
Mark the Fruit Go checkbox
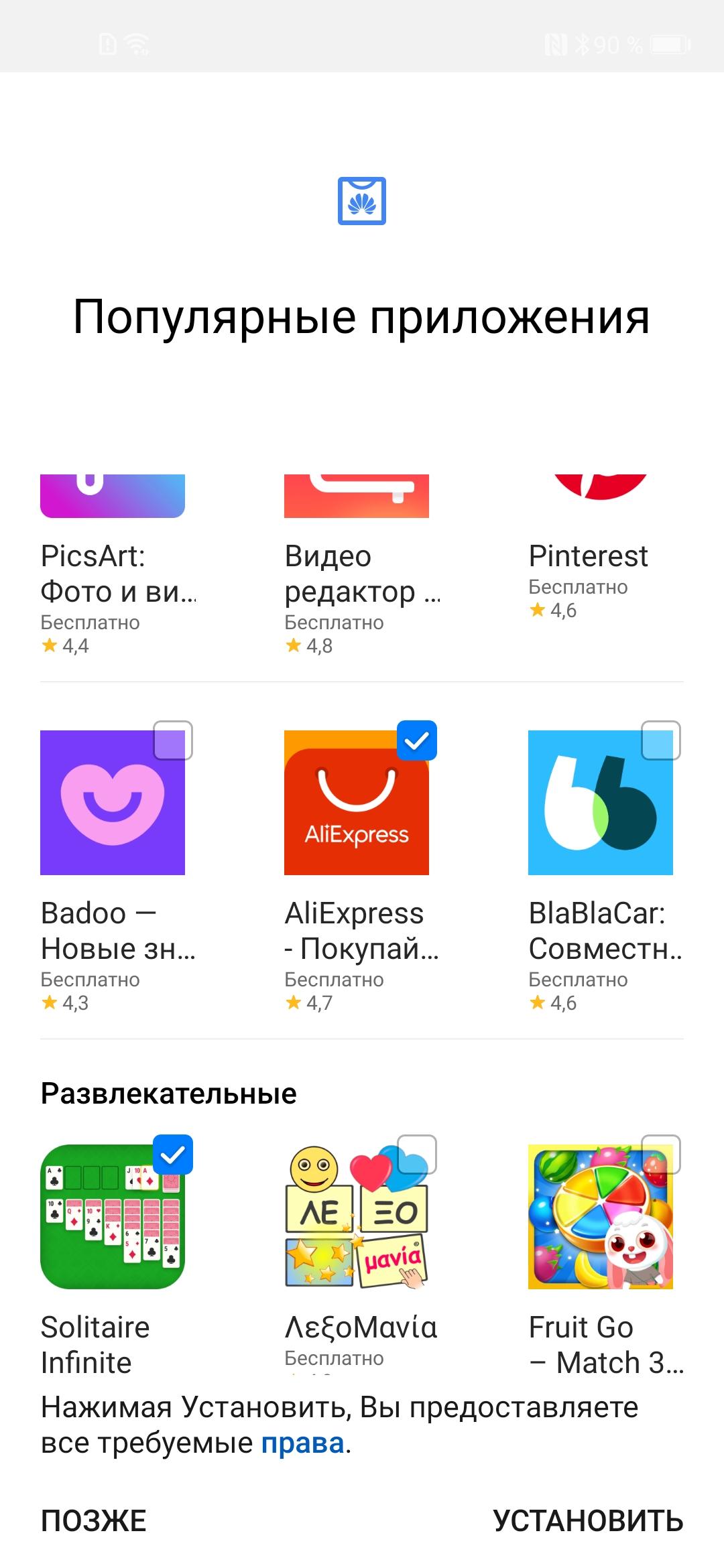[661, 1155]
